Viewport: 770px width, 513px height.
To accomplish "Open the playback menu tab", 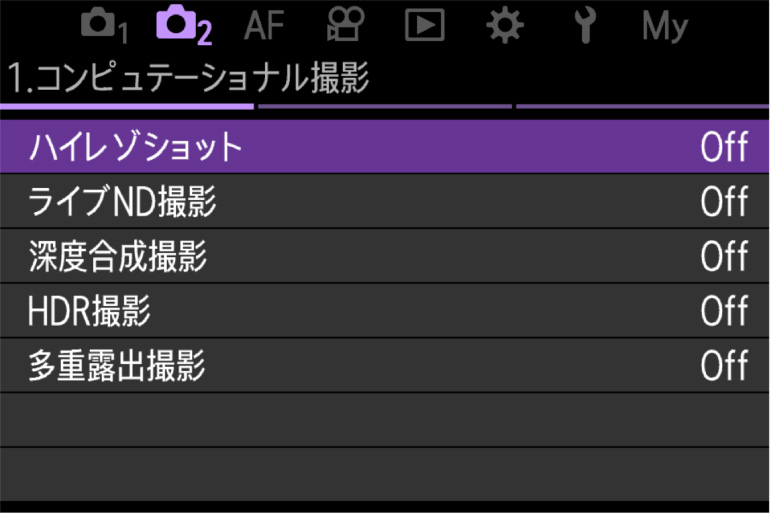I will pos(424,26).
